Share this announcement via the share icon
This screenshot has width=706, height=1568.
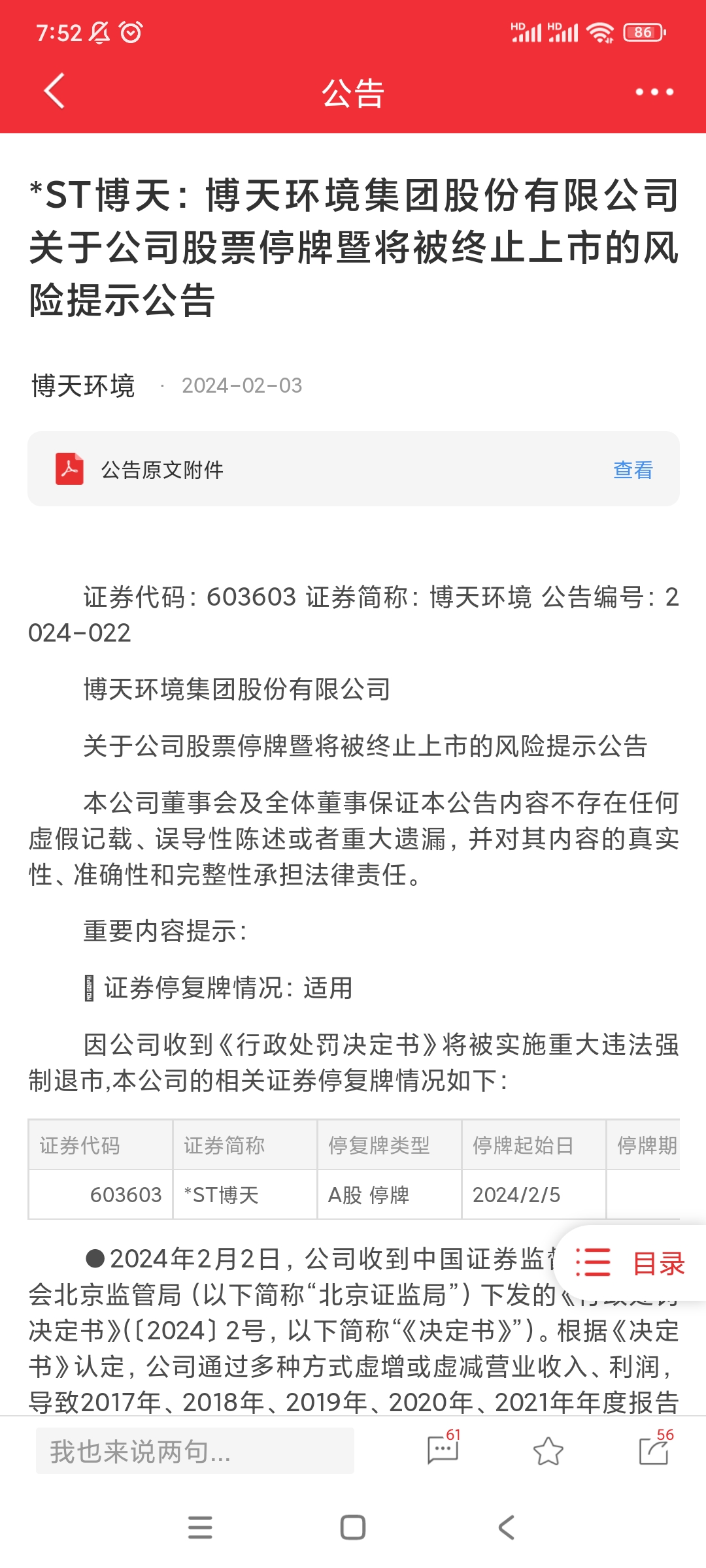(x=654, y=1450)
